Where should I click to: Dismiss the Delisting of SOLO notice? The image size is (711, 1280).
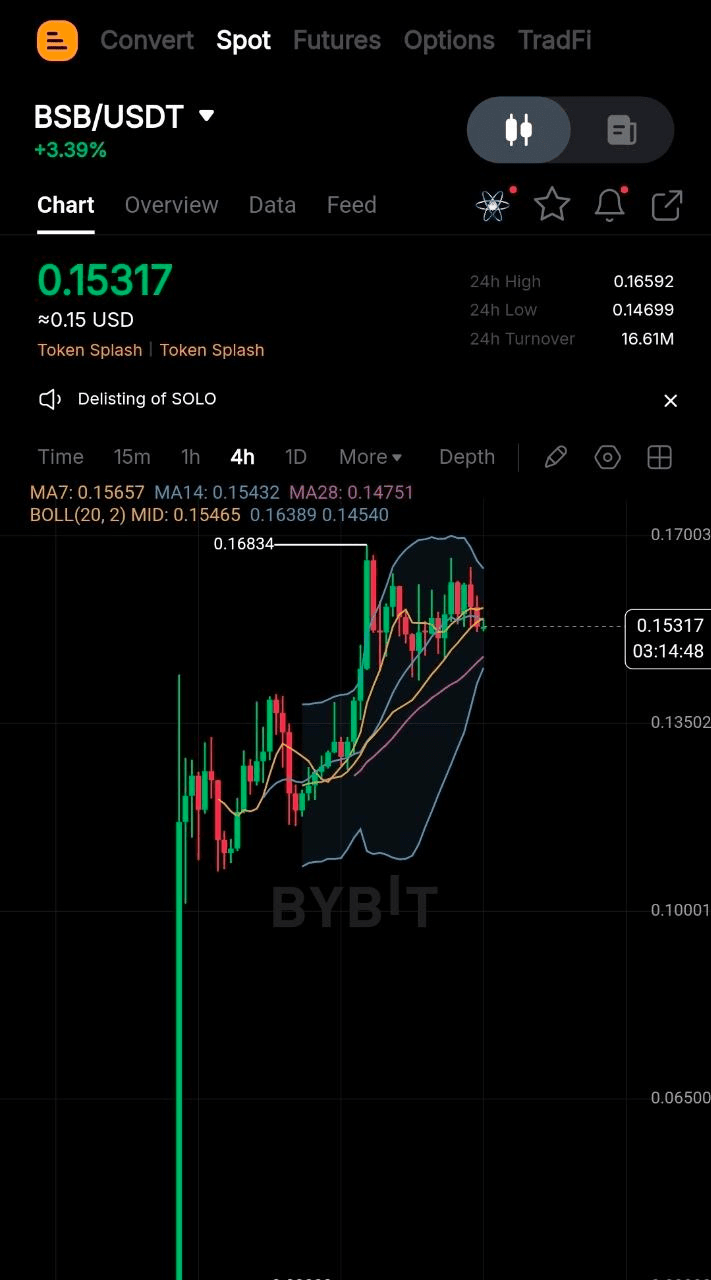(x=670, y=400)
